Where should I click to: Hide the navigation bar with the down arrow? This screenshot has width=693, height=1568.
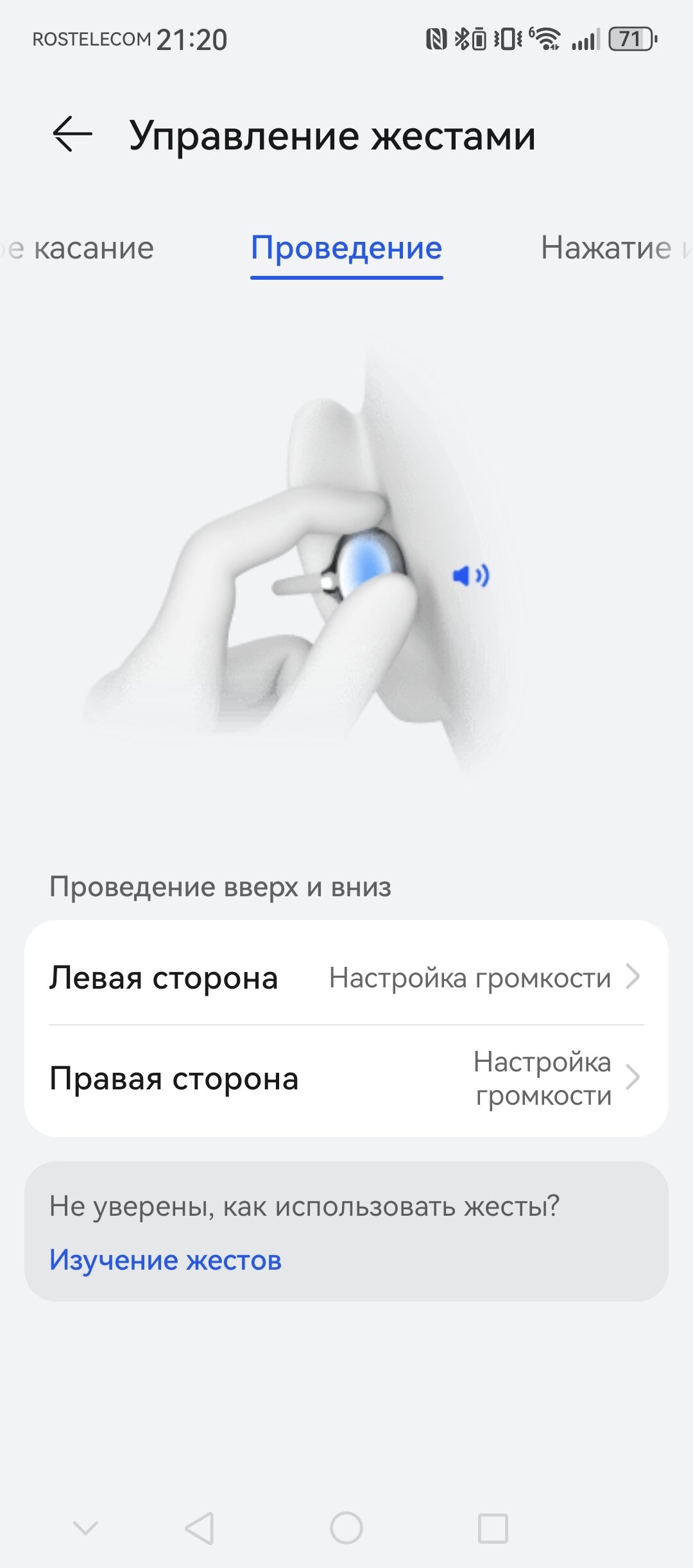(x=85, y=1528)
